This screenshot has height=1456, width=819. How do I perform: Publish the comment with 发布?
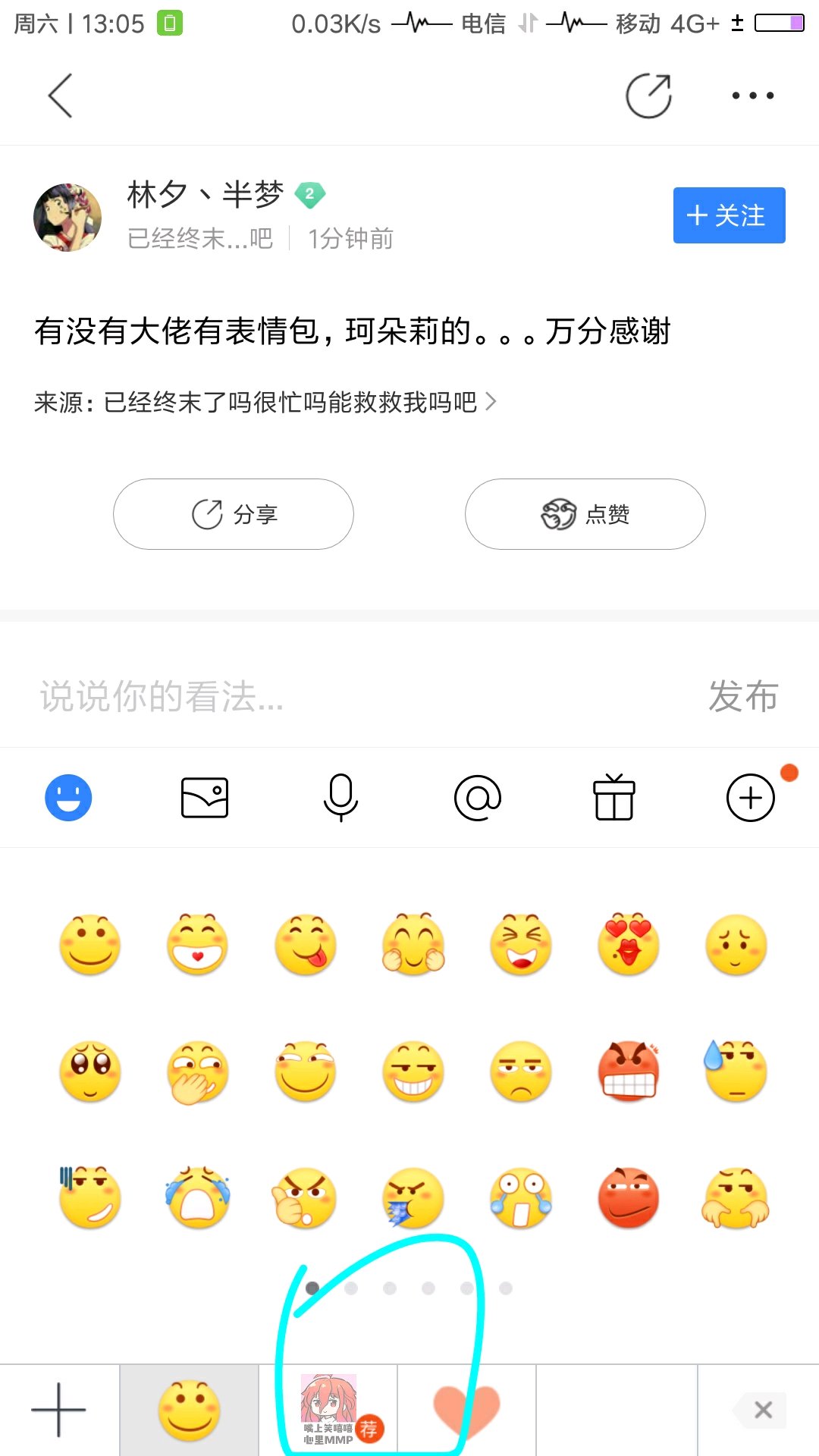pos(743,696)
